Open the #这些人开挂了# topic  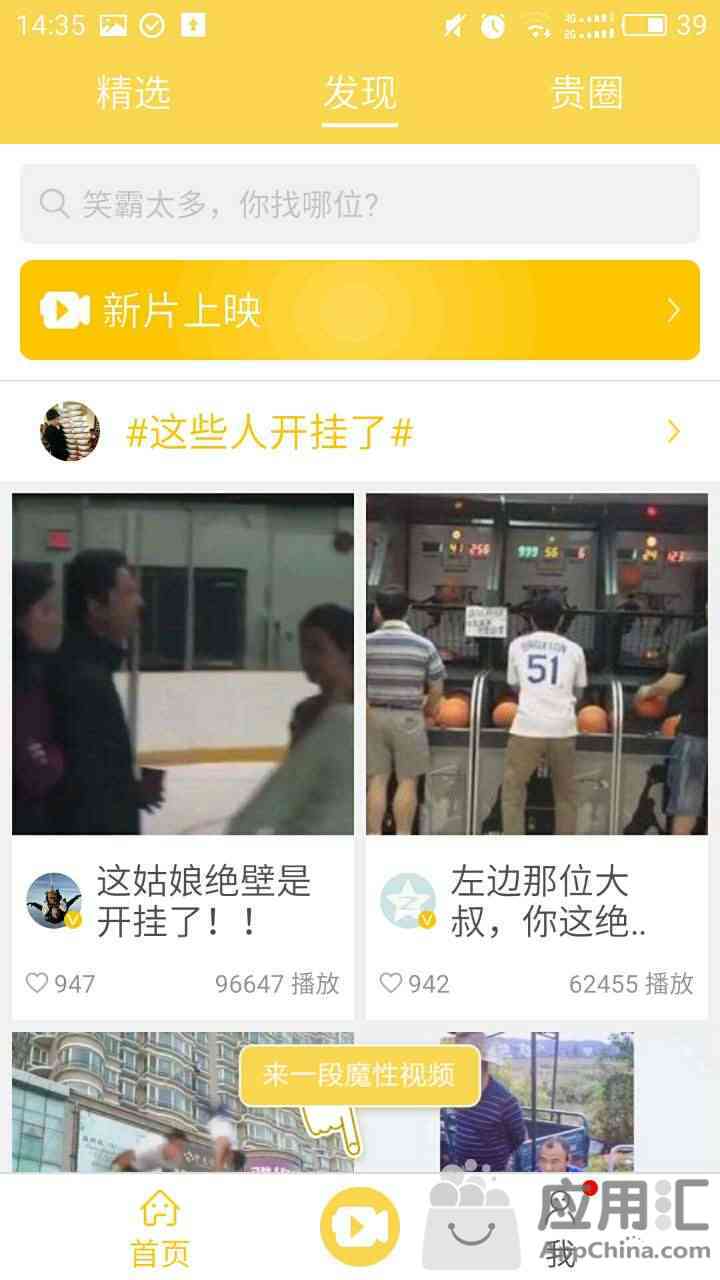click(x=360, y=432)
